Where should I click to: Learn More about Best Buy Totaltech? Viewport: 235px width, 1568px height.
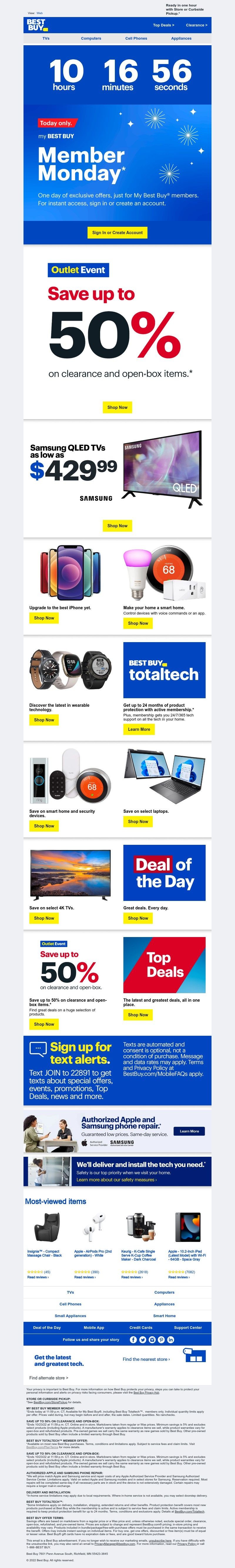[x=139, y=729]
